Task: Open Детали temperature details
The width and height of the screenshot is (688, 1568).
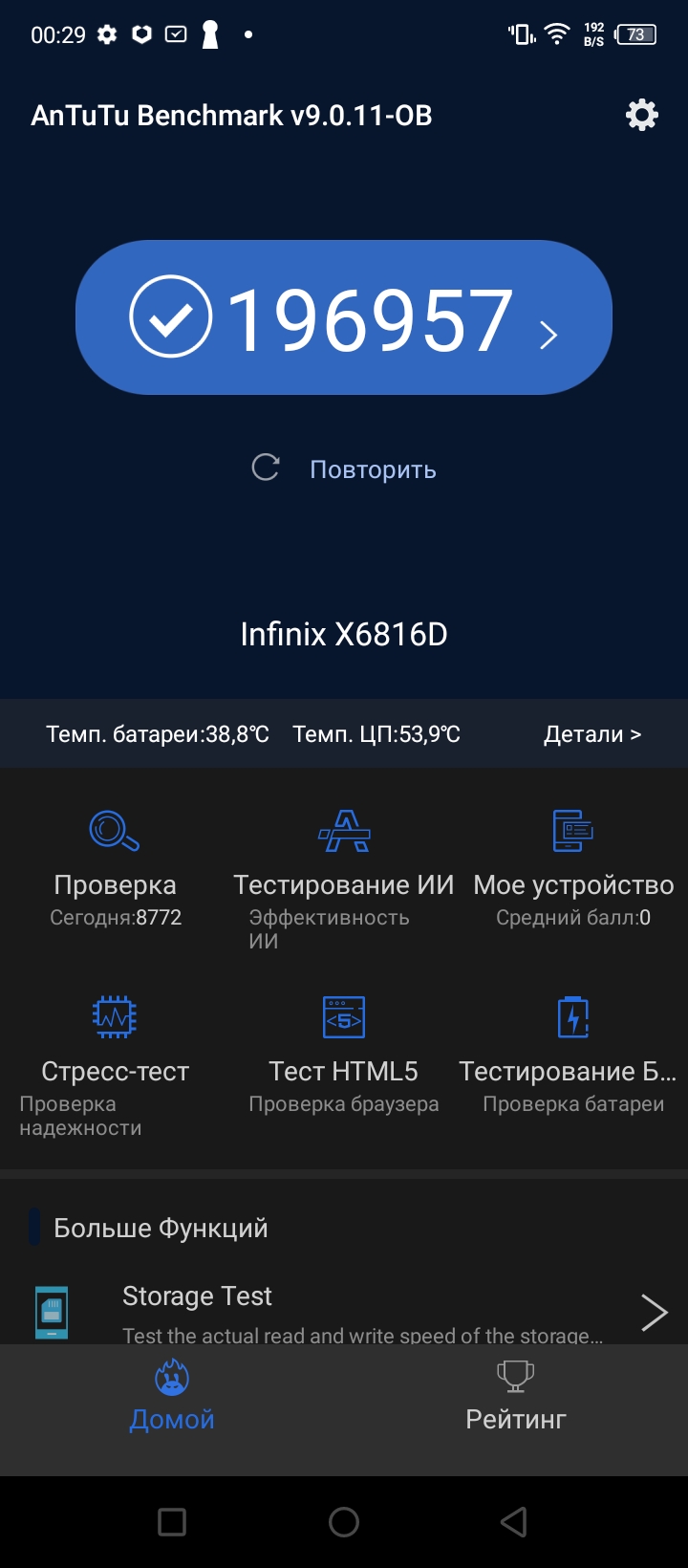Action: click(x=591, y=734)
